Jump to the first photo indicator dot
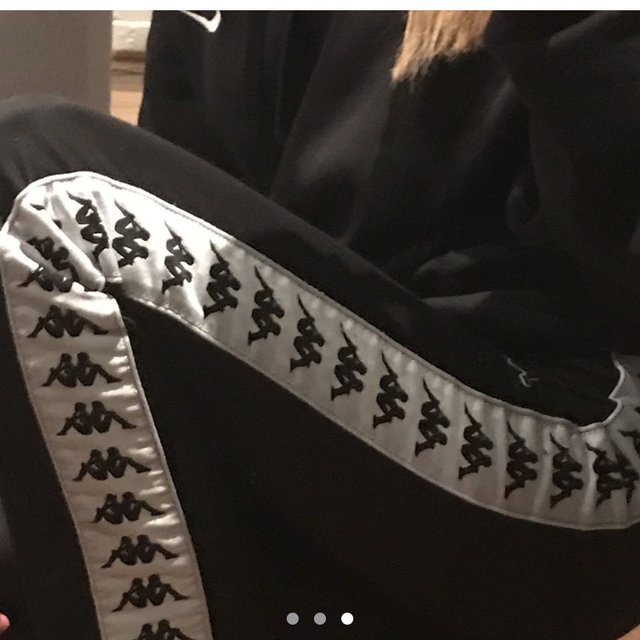Image resolution: width=640 pixels, height=640 pixels. coord(292,619)
